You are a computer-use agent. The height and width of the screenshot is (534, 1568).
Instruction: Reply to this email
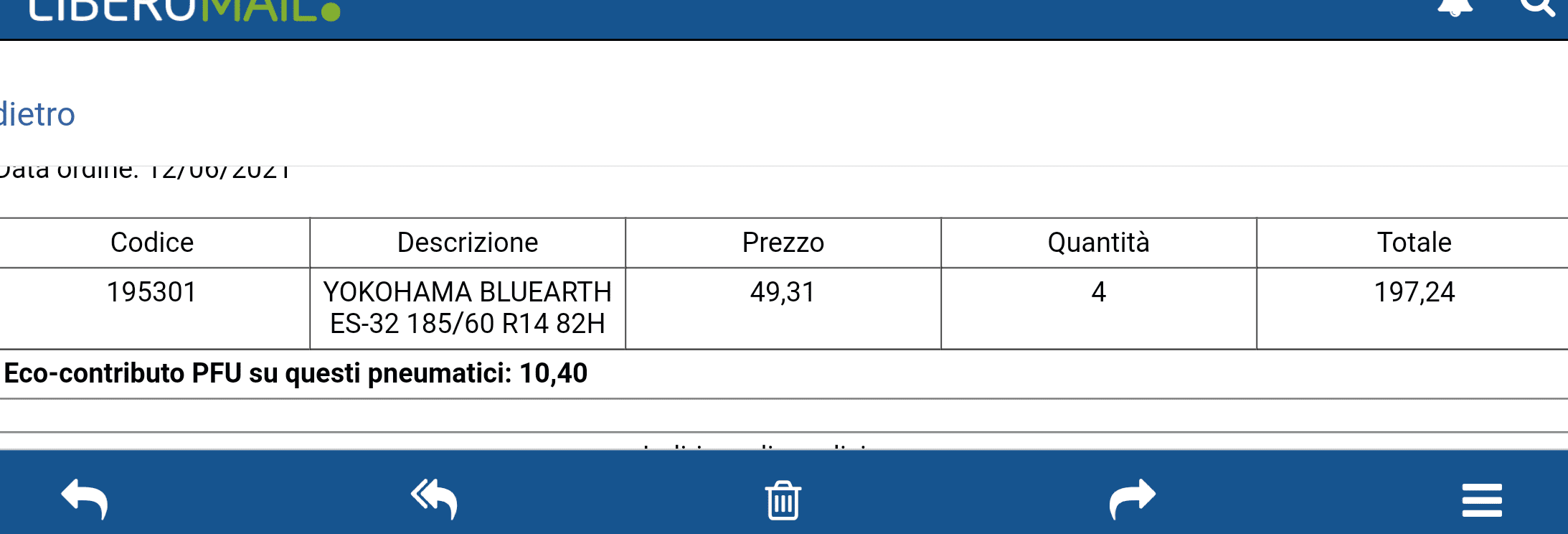(84, 499)
